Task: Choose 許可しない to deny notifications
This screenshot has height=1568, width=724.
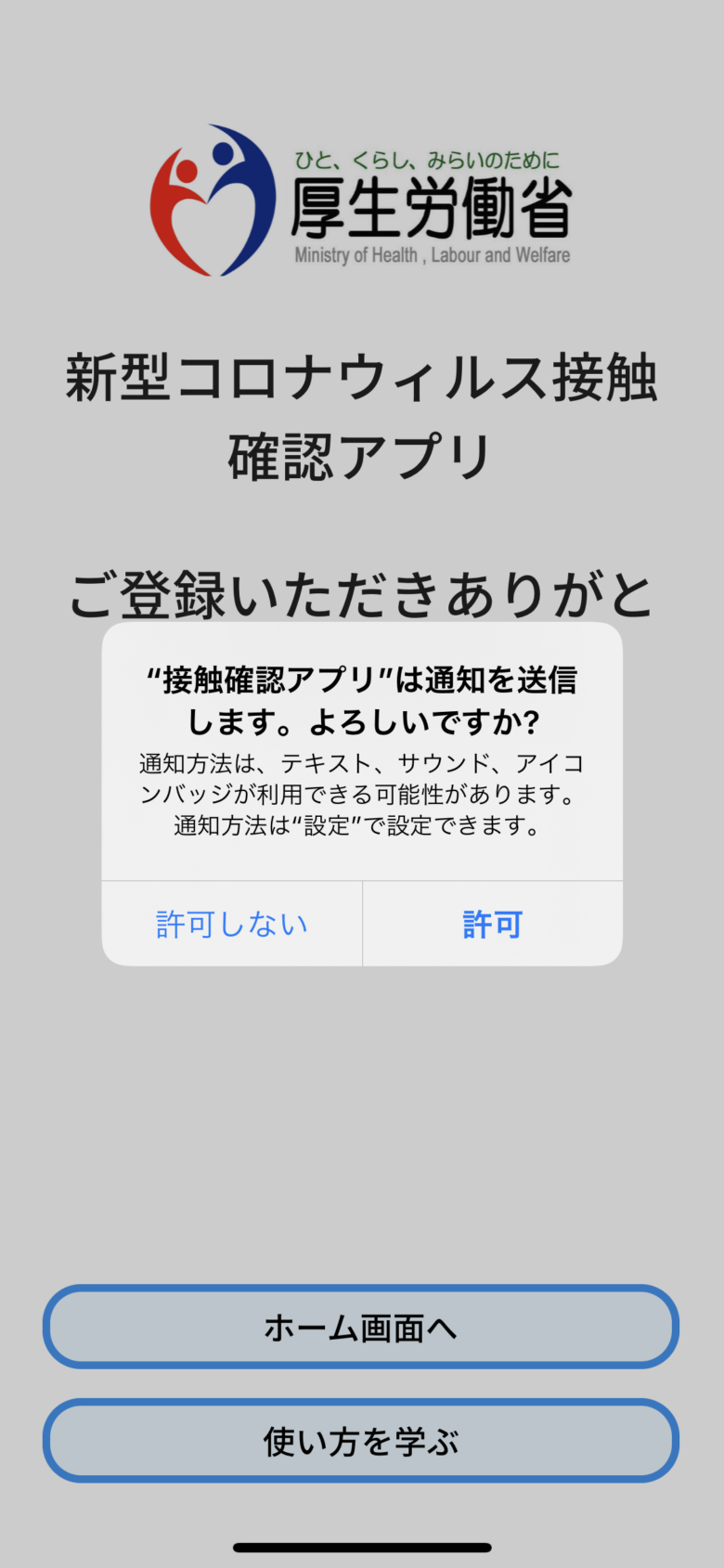Action: click(x=232, y=924)
